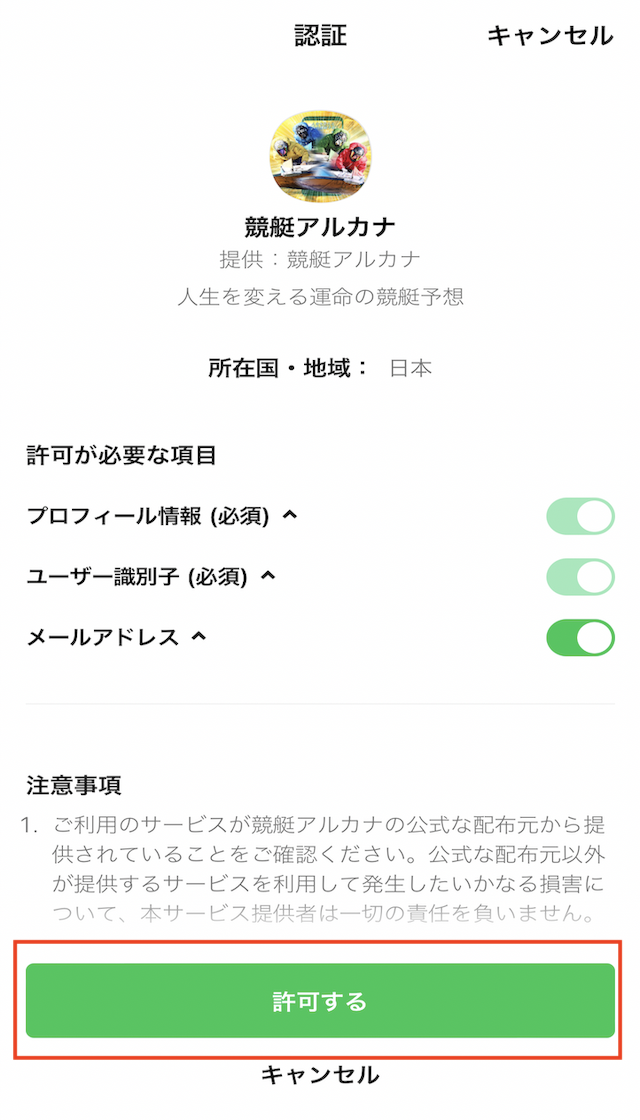Tap the green 許可する button

320,1001
